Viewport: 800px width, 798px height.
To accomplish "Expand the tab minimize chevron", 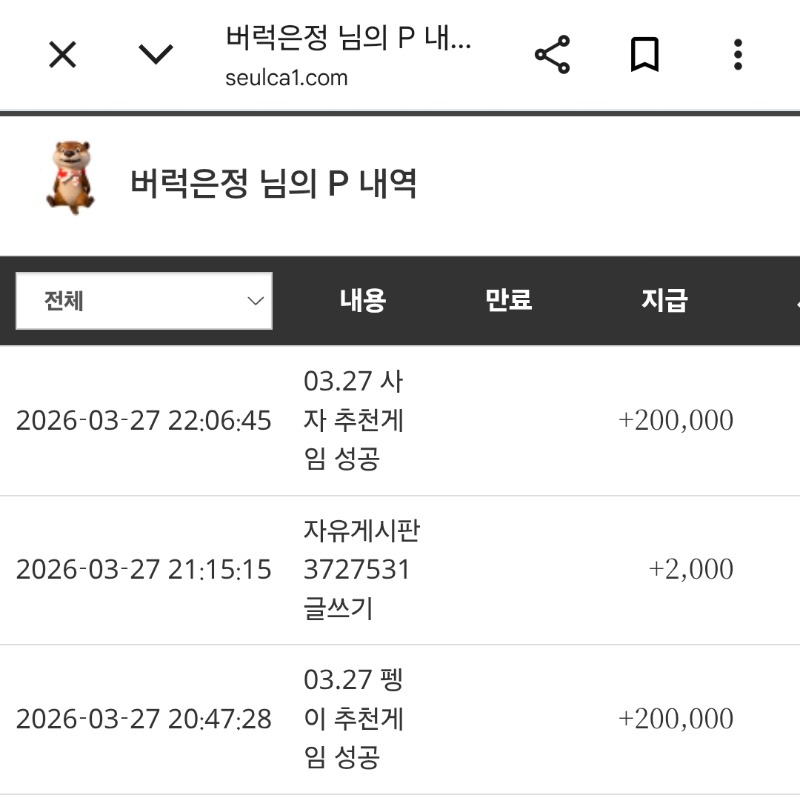I will tap(156, 55).
